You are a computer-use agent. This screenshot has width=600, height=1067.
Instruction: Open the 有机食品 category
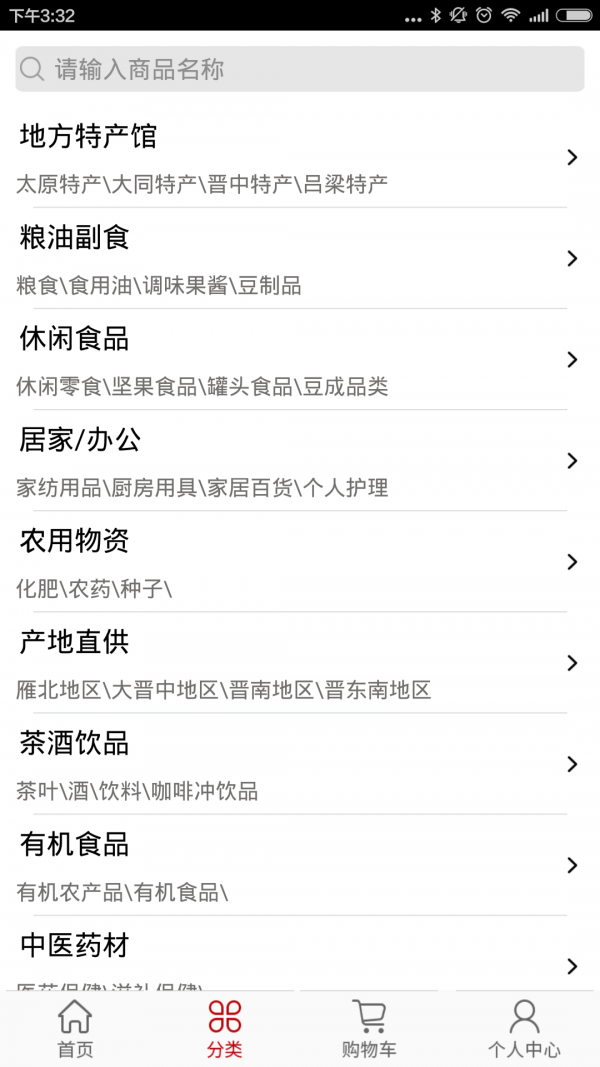pyautogui.click(x=300, y=865)
